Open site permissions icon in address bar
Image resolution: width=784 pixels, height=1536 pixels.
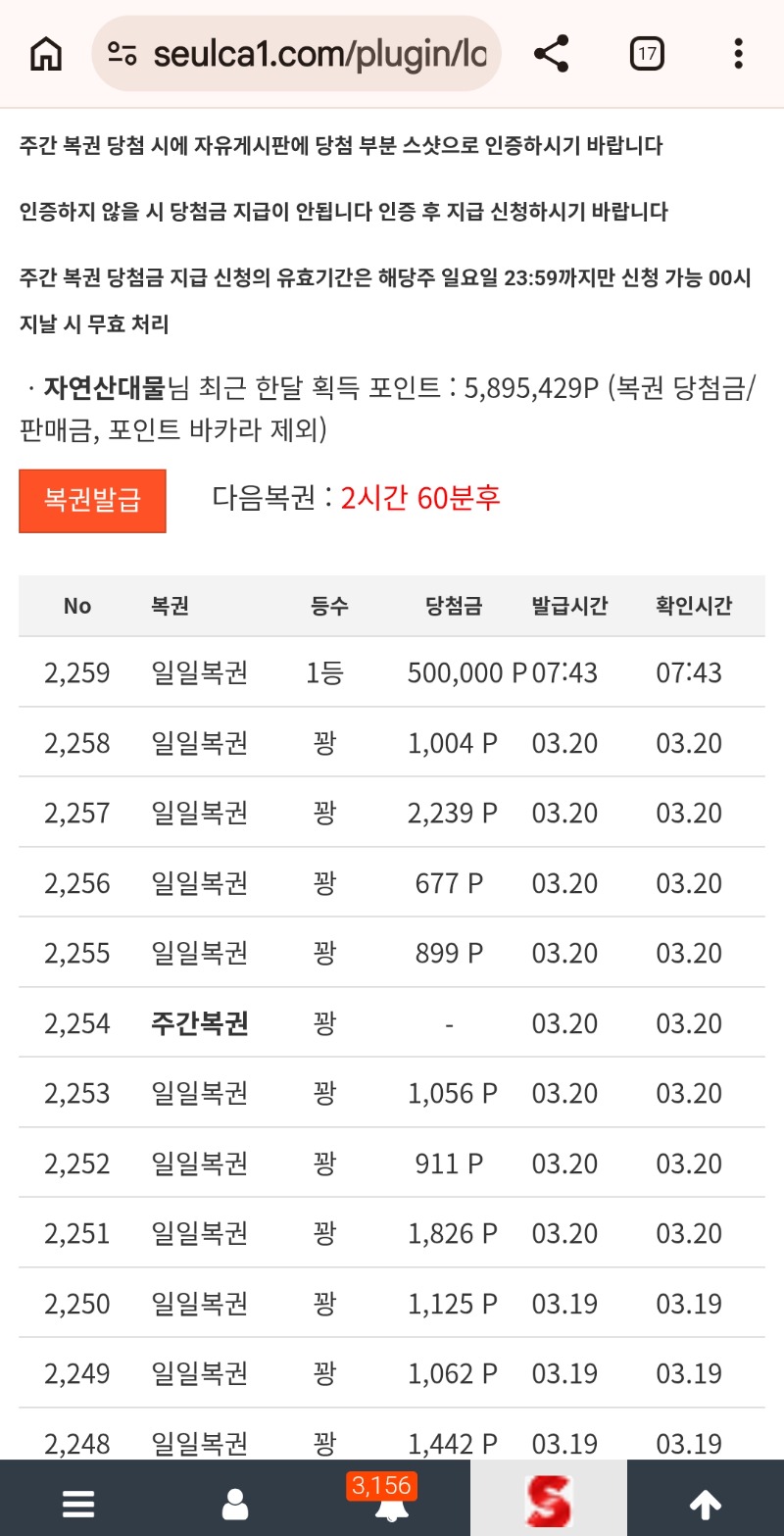(x=120, y=54)
